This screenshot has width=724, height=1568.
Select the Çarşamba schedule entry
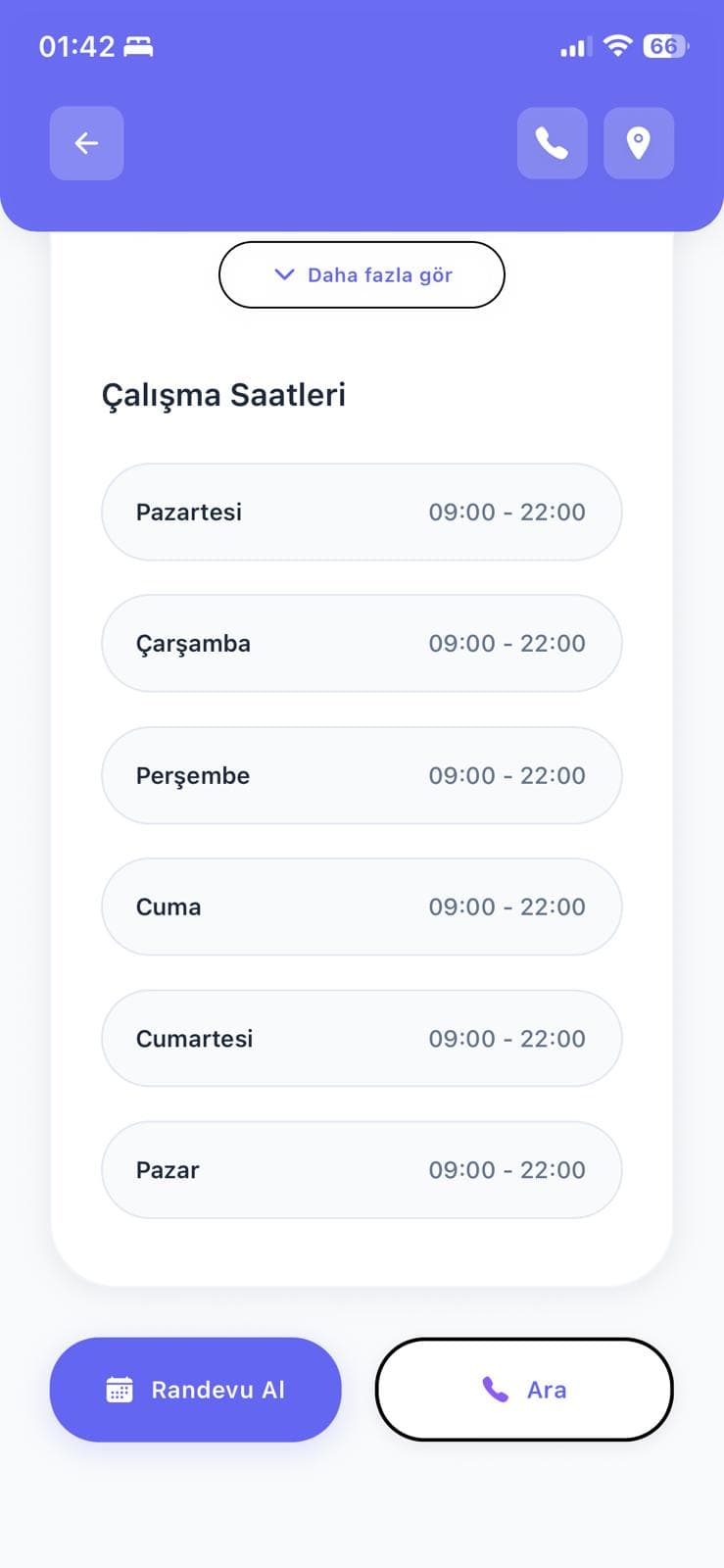coord(362,643)
